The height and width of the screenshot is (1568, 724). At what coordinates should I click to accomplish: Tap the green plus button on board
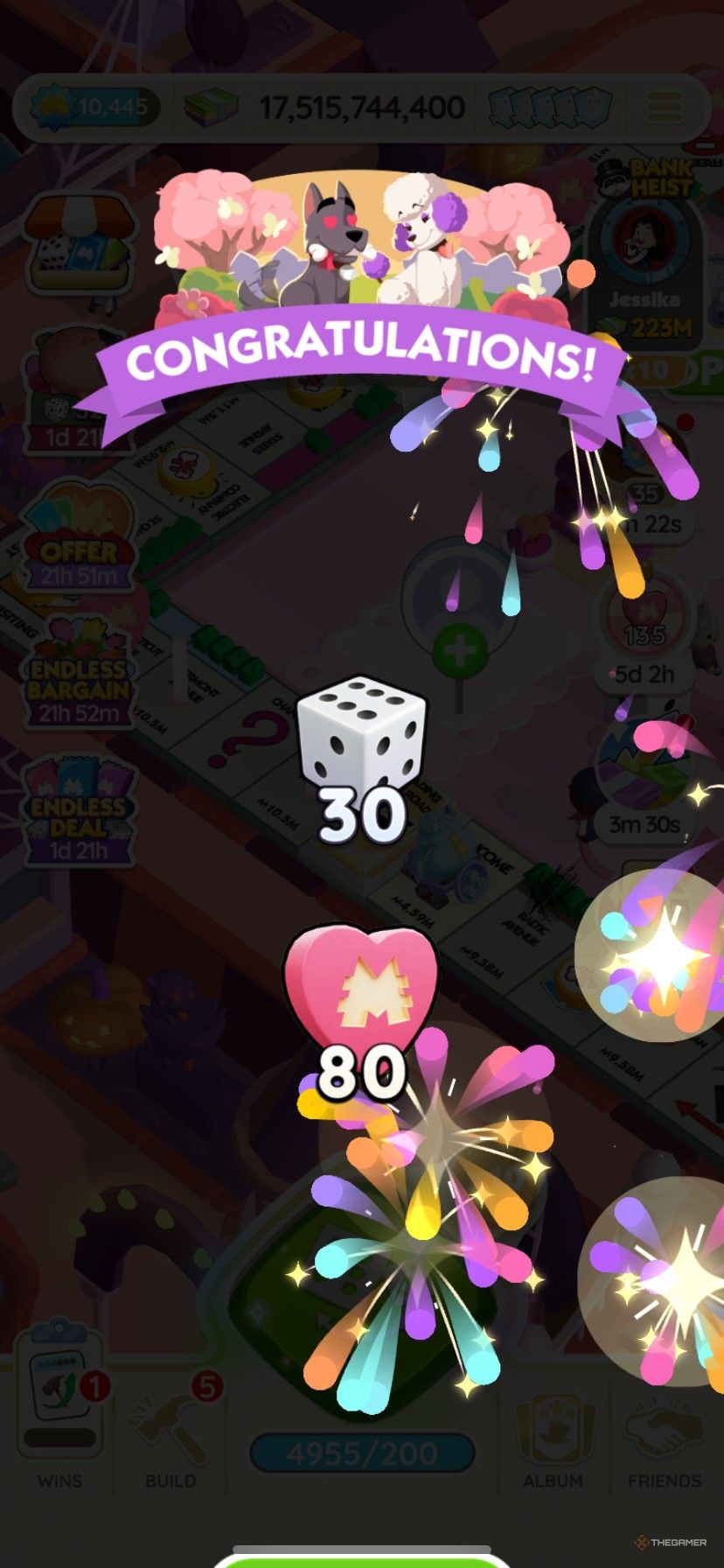(x=461, y=652)
